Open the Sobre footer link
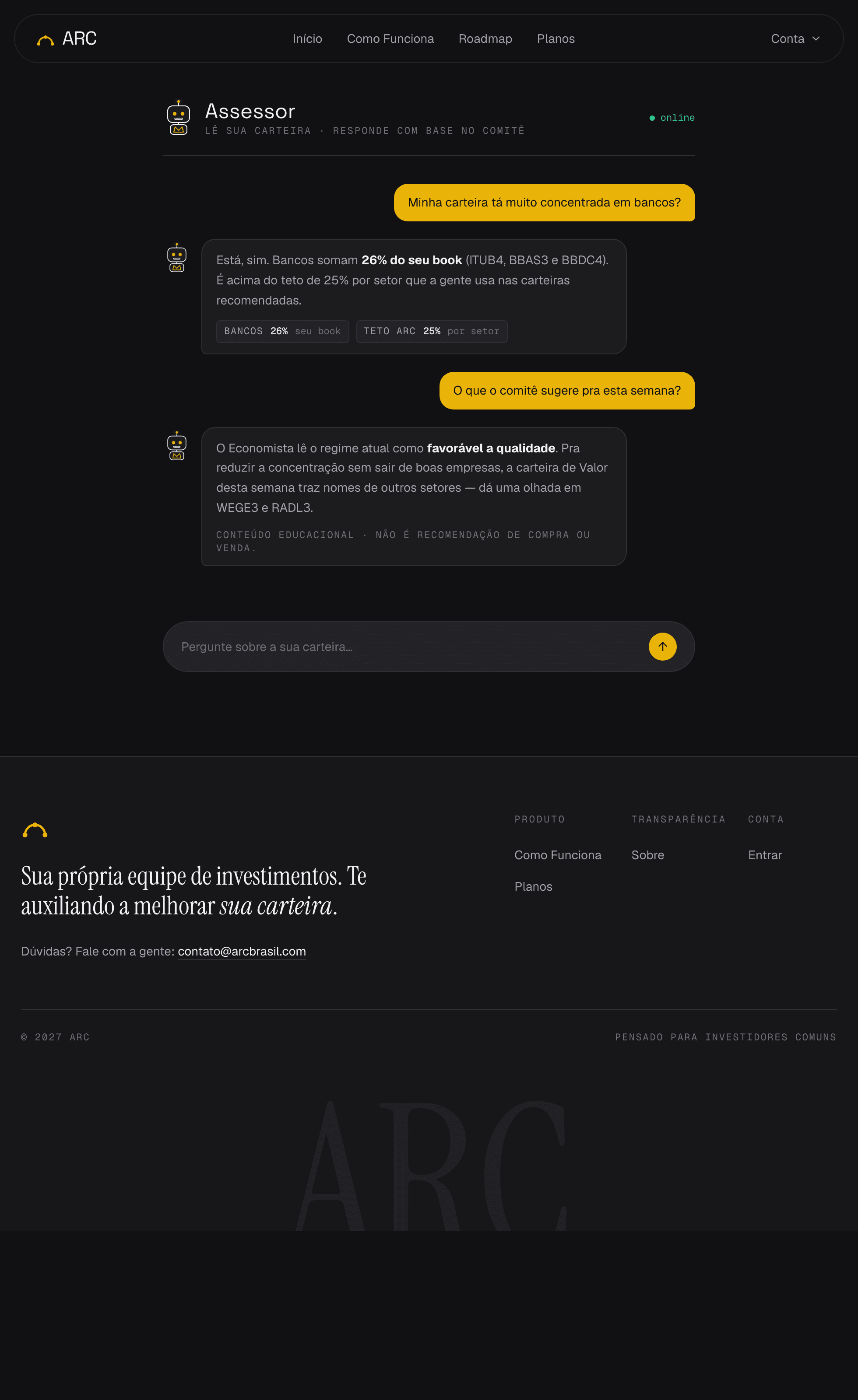The image size is (858, 1400). pyautogui.click(x=647, y=855)
